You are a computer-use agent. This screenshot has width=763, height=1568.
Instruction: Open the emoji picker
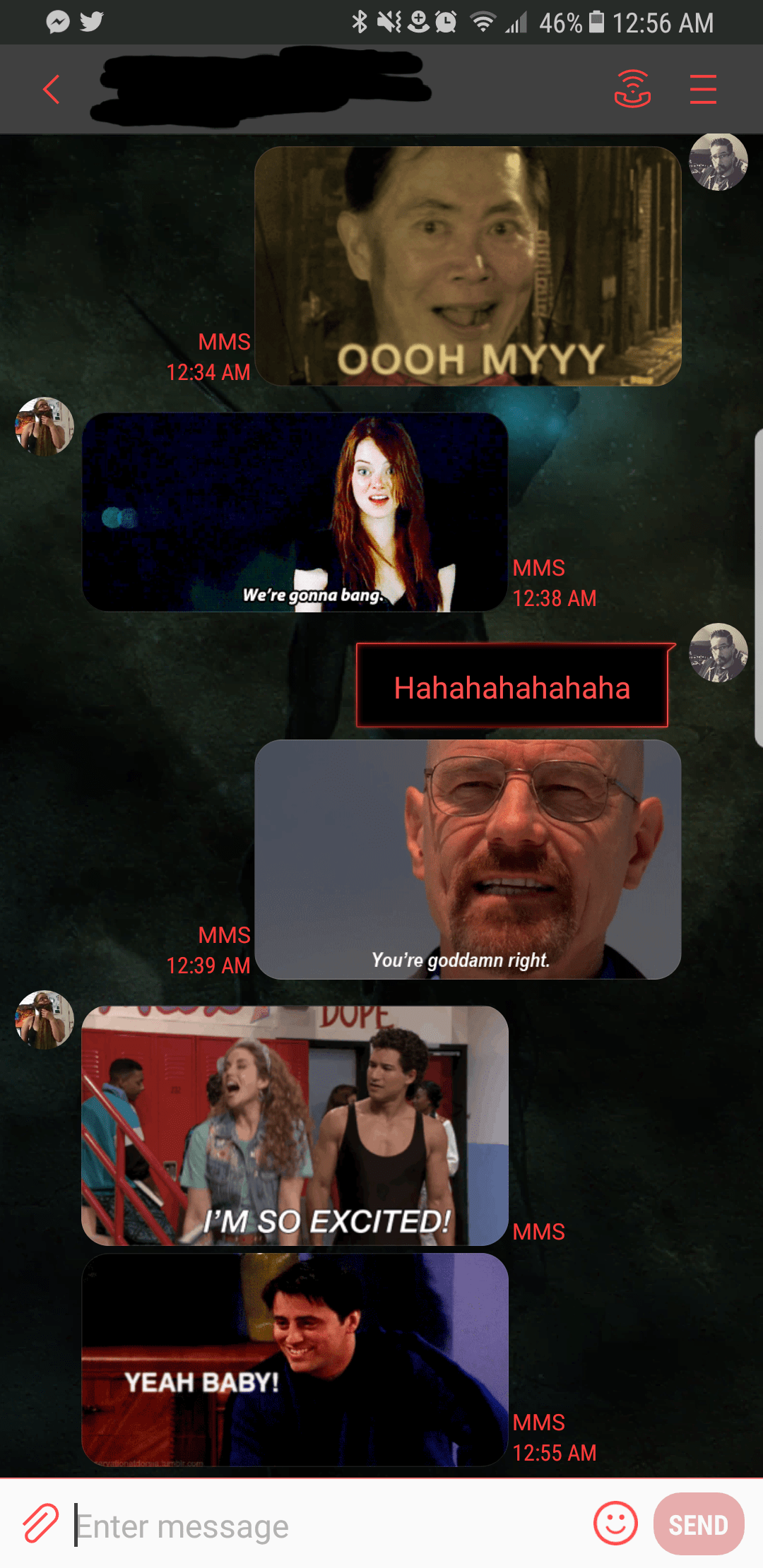tap(615, 1524)
